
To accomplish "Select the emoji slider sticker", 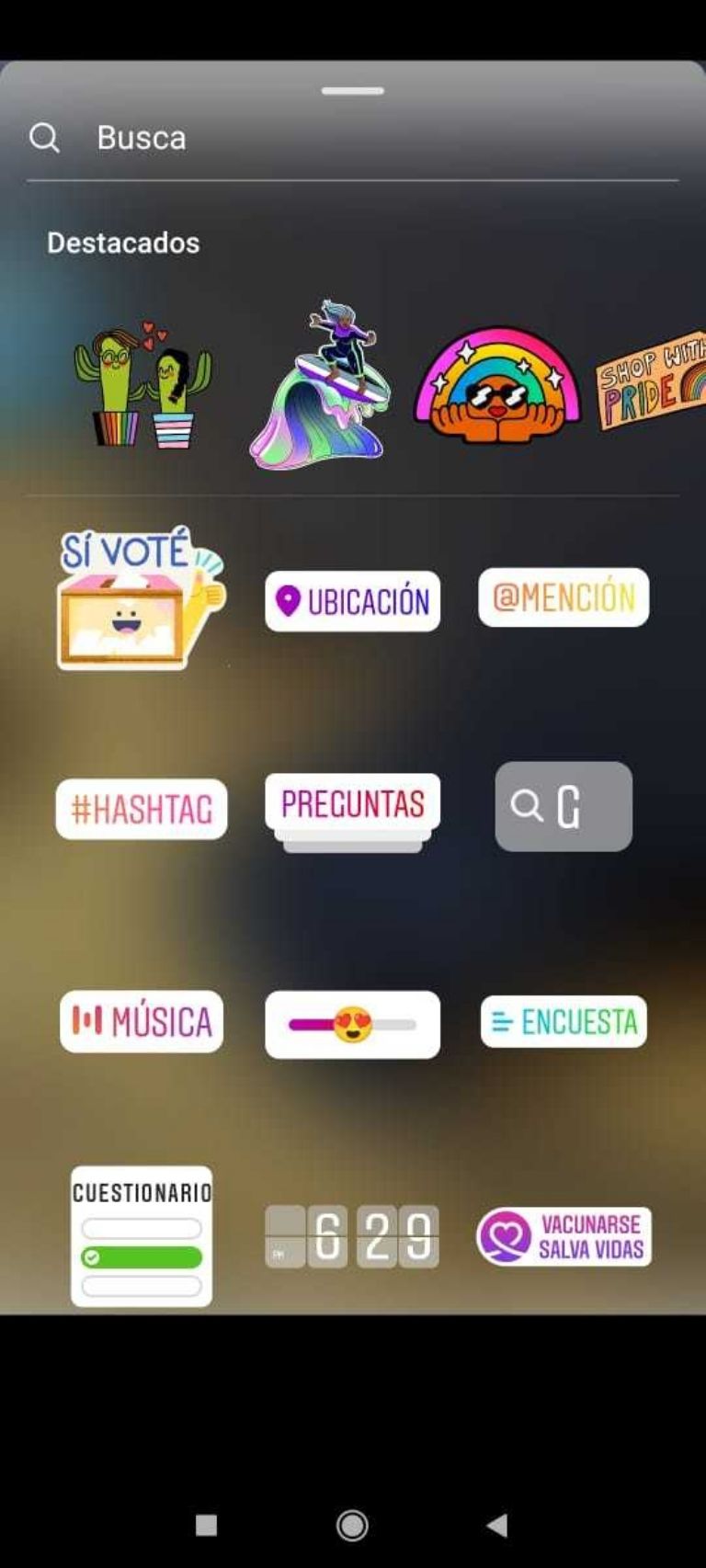I will [353, 1024].
